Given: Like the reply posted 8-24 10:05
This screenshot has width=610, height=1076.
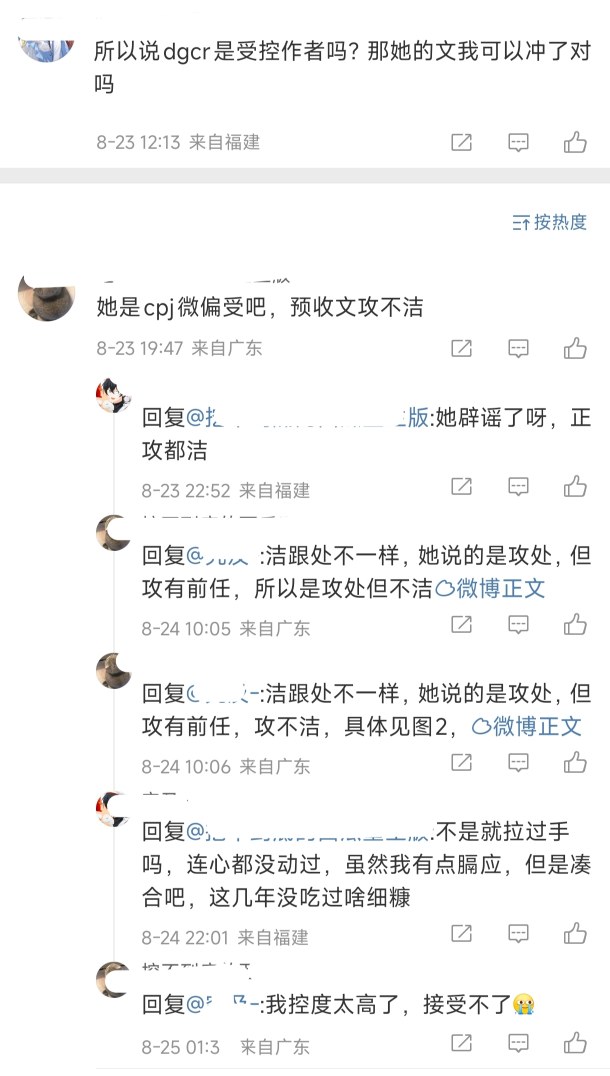Looking at the screenshot, I should coord(575,624).
